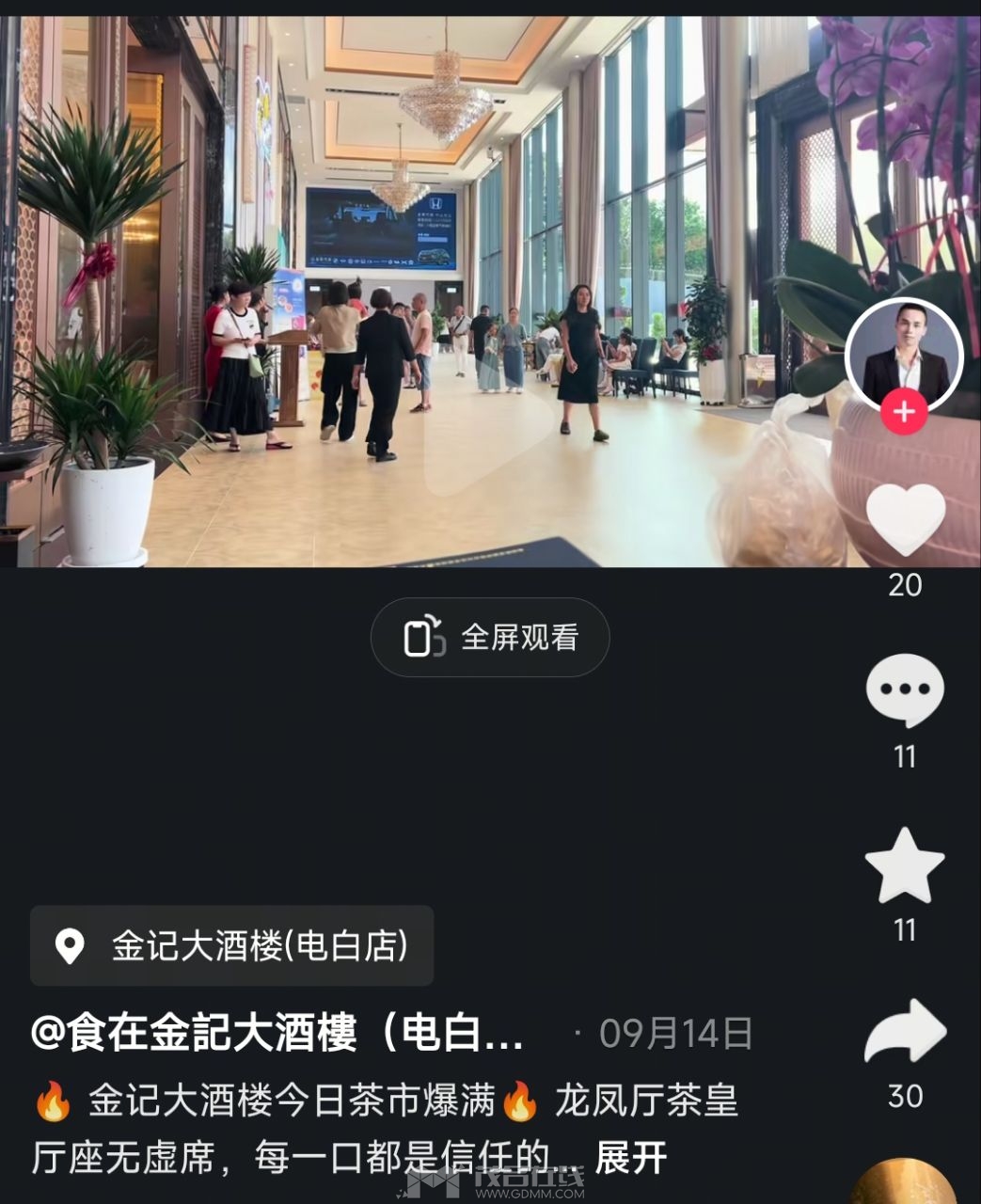Image resolution: width=981 pixels, height=1204 pixels.
Task: Open the @食在金記大酒樓 account name
Action: (278, 1034)
